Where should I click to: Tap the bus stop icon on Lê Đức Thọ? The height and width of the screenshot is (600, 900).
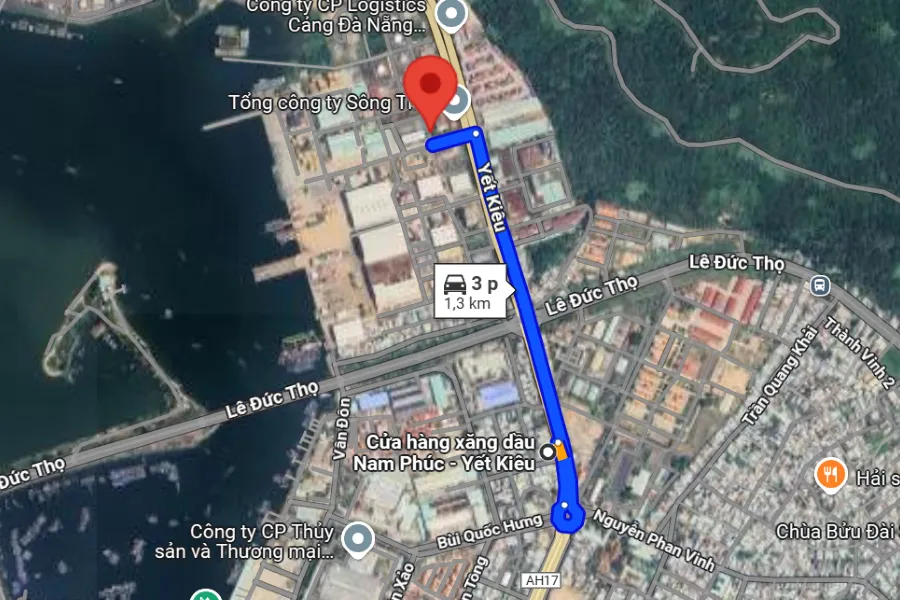pos(820,285)
